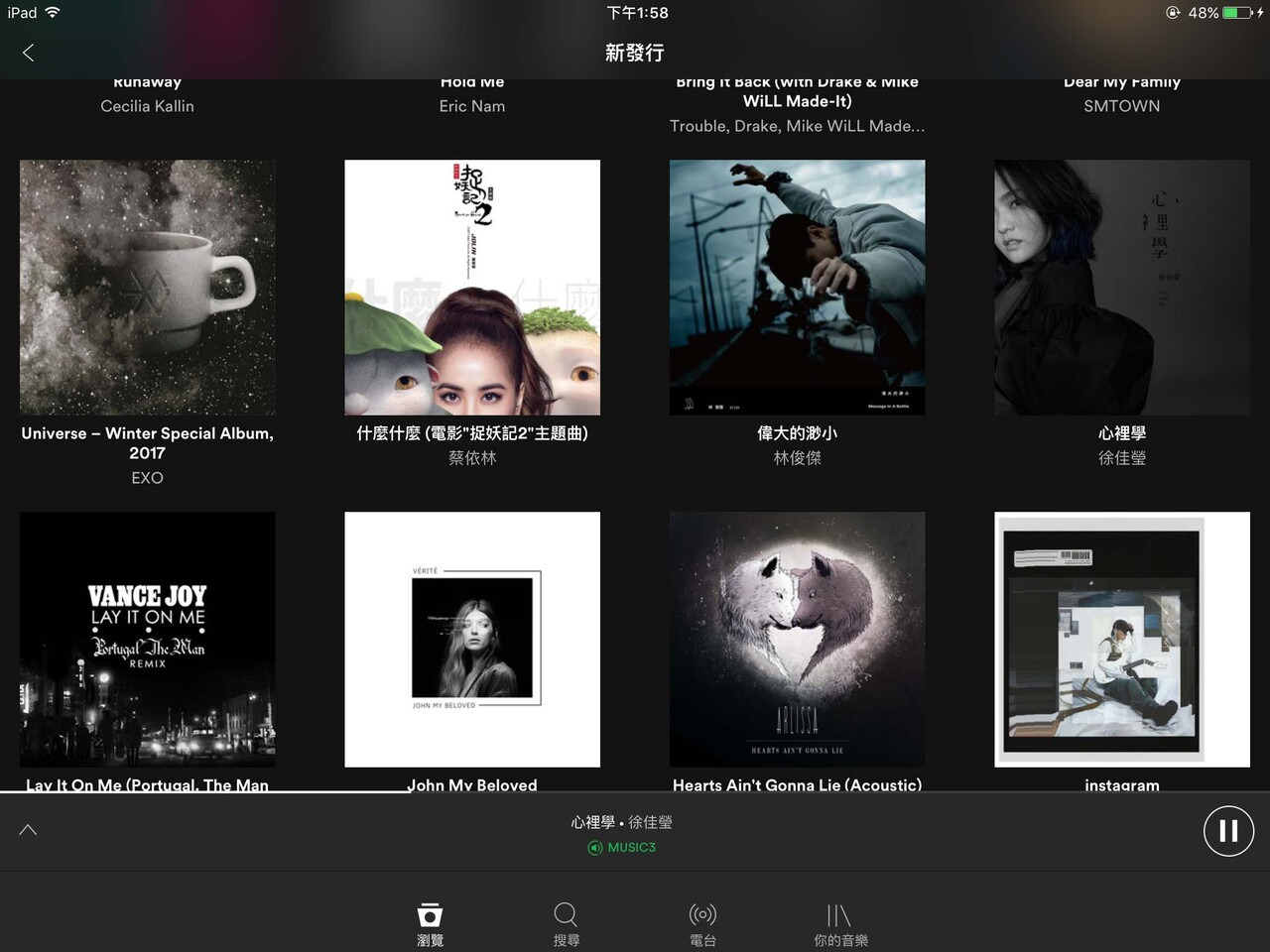Open EXO's Universe Winter Special Album
Viewport: 1270px width, 952px height.
147,288
